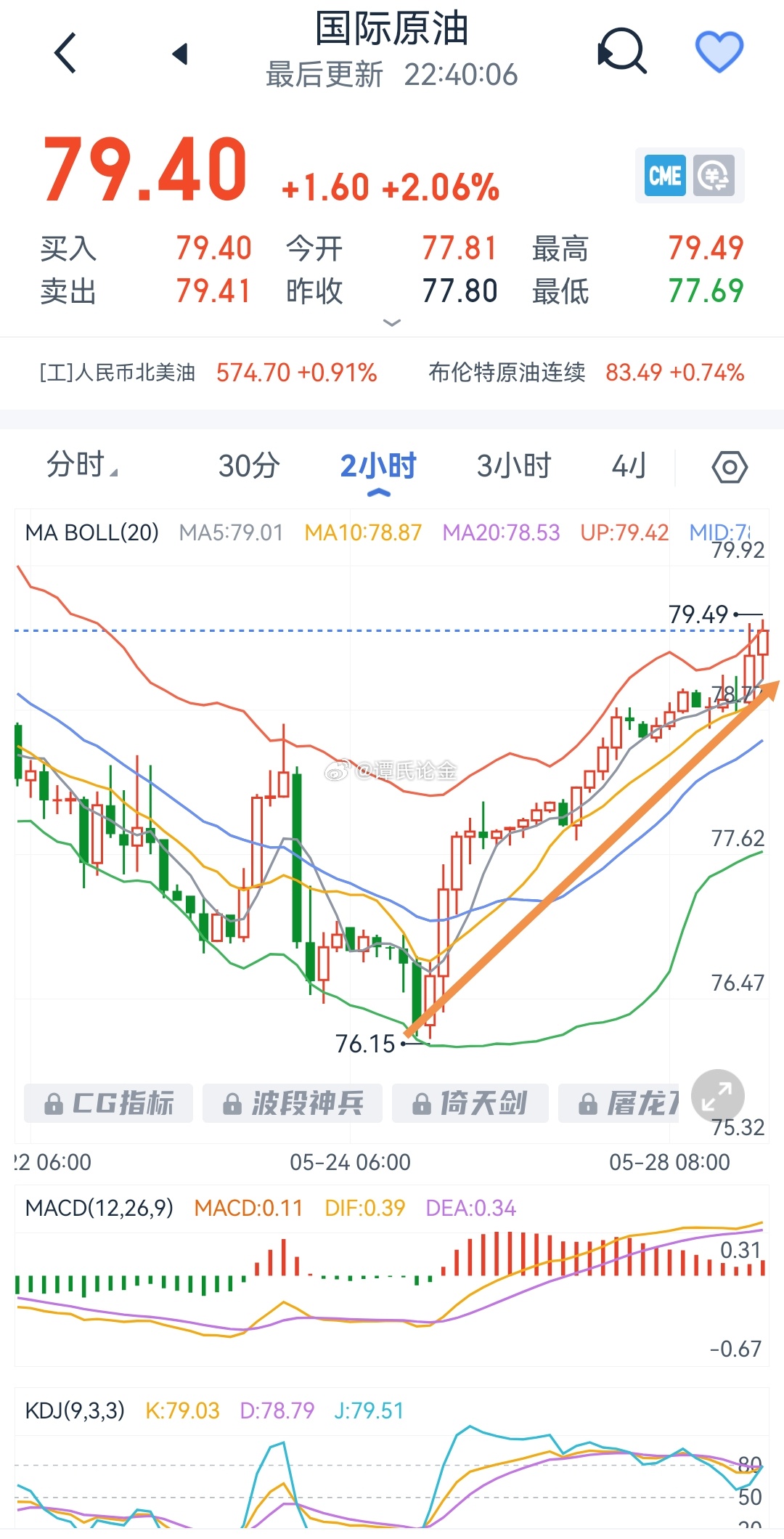Open the 分时 timeframe dropdown
Screen dimensions: 784x1539
coord(80,467)
